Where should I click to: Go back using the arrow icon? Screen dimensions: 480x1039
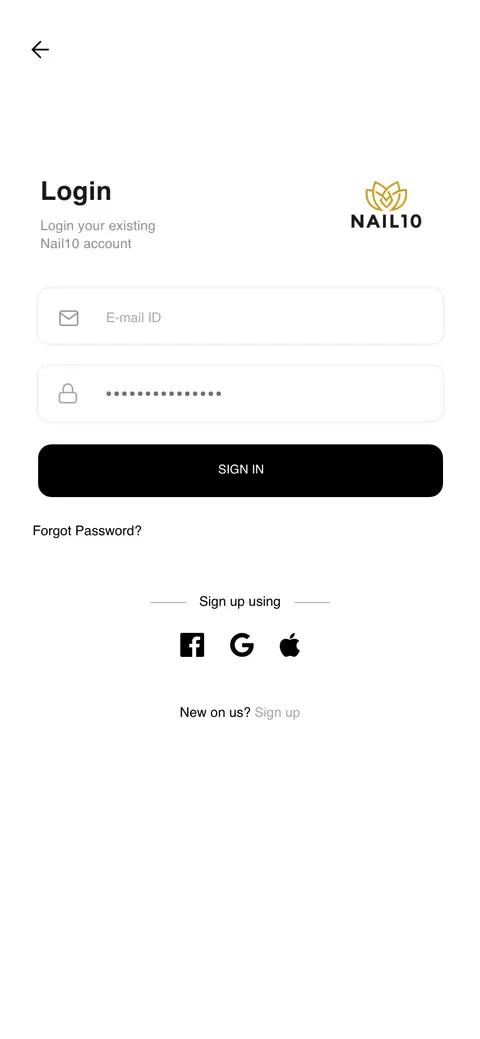click(x=40, y=50)
